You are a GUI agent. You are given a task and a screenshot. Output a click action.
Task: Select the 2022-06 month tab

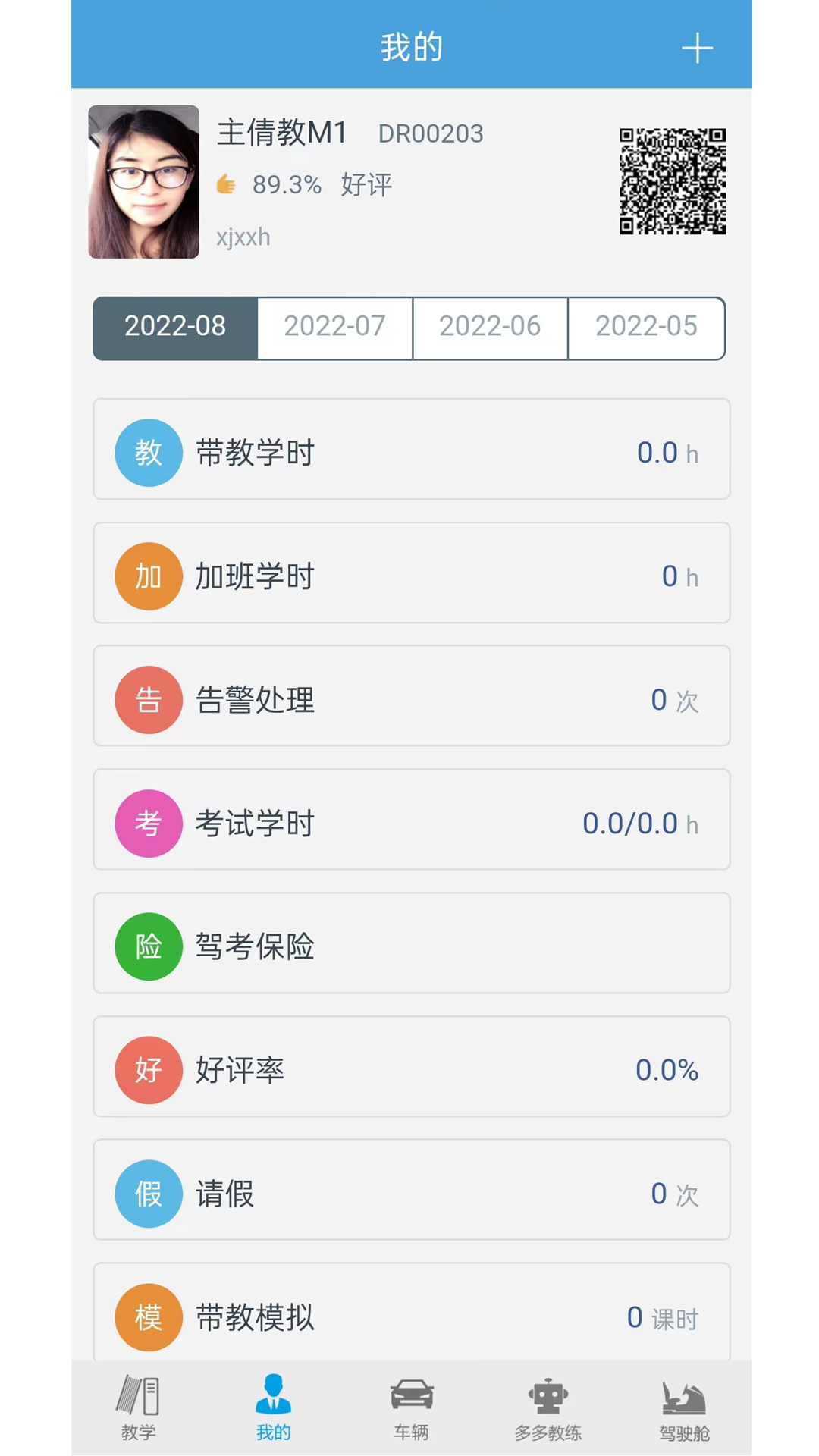tap(490, 327)
